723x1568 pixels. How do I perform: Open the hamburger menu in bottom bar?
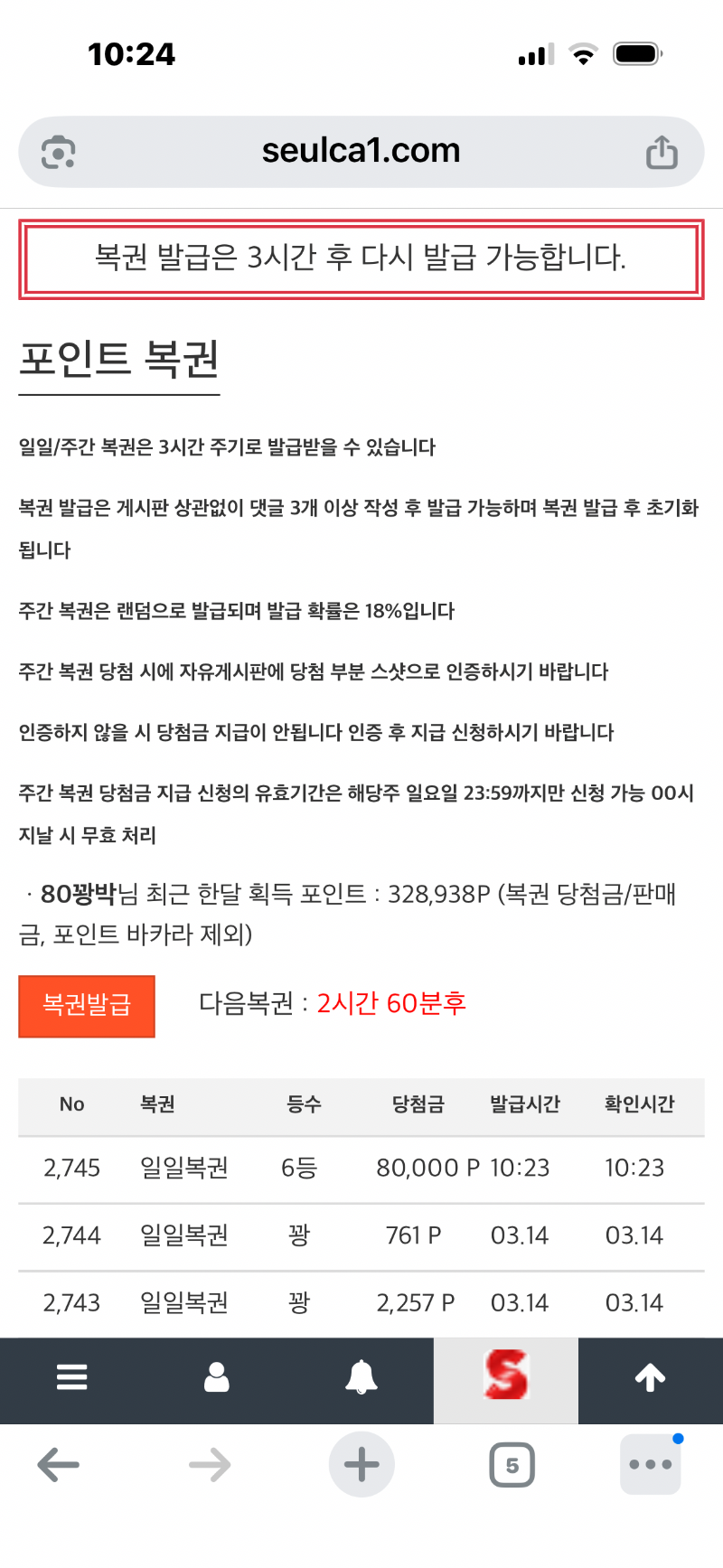(72, 1378)
